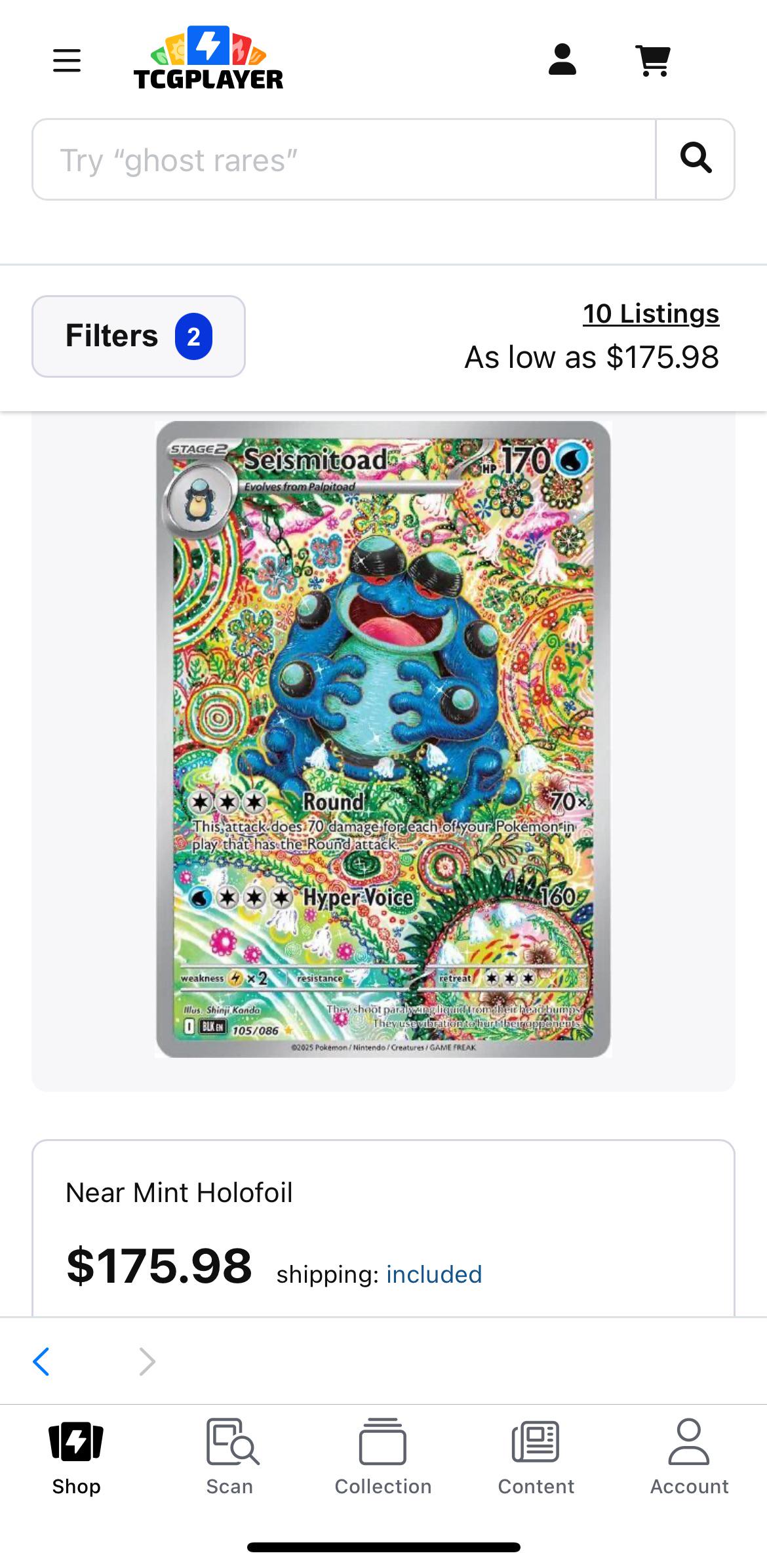Open the hamburger menu
Image resolution: width=767 pixels, height=1568 pixels.
(67, 60)
